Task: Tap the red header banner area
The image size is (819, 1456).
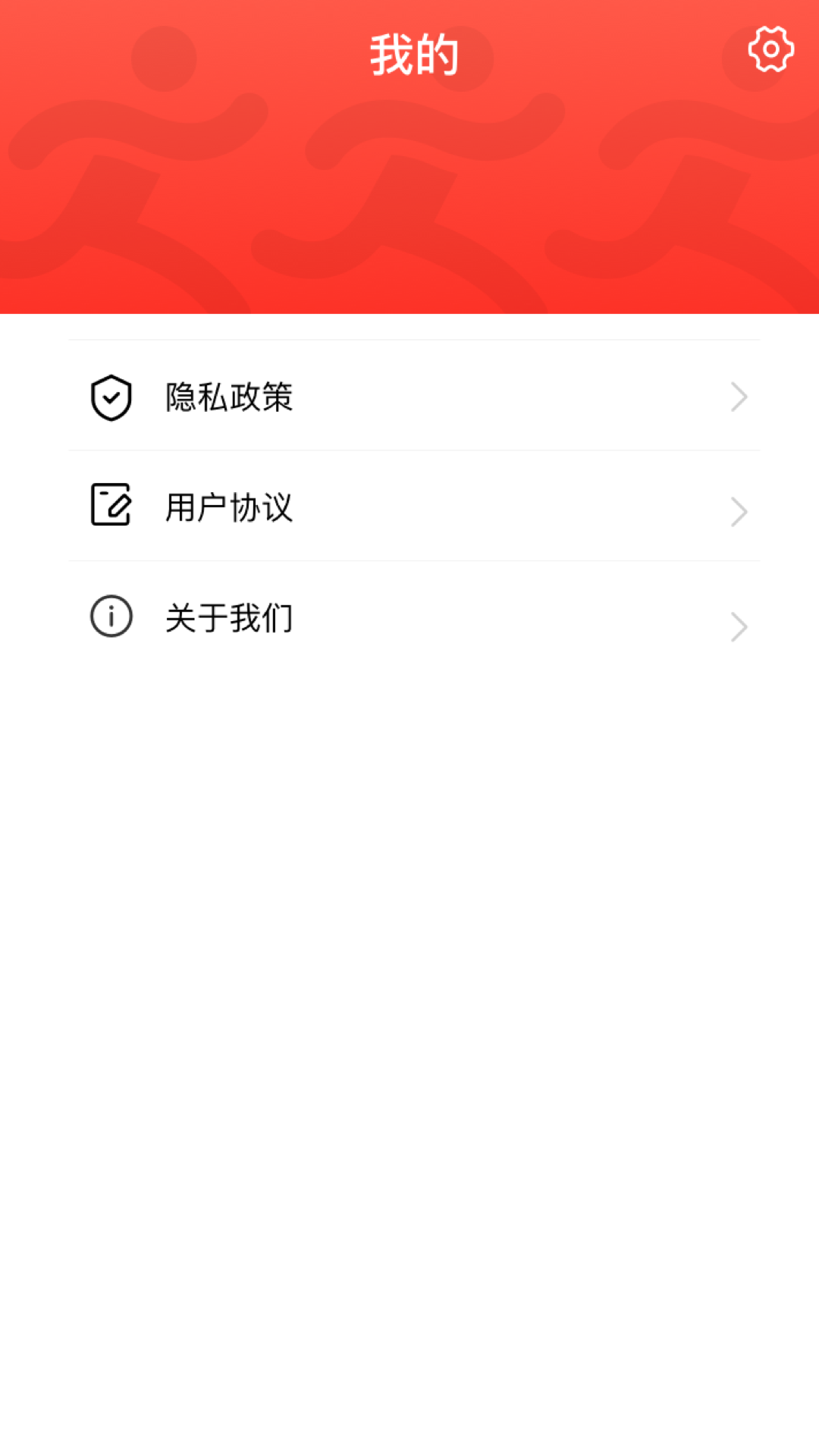Action: click(x=409, y=190)
